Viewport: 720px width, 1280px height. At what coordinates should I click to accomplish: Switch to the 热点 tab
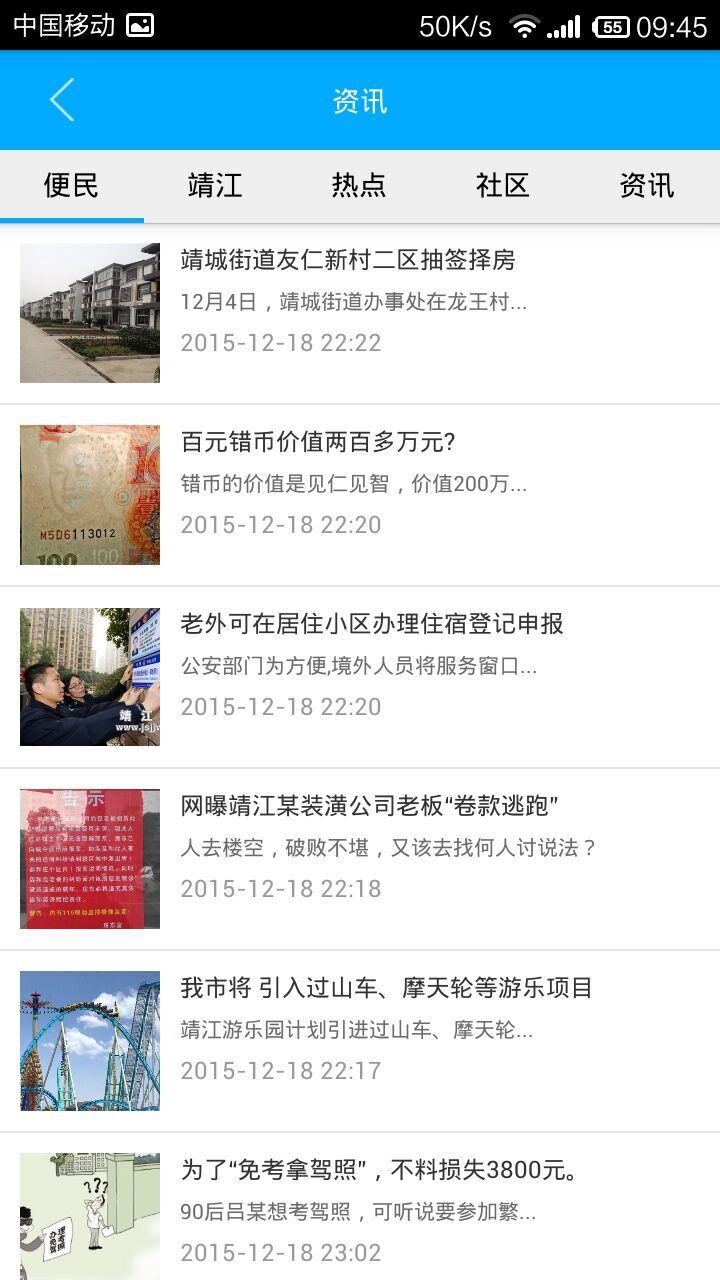(359, 186)
